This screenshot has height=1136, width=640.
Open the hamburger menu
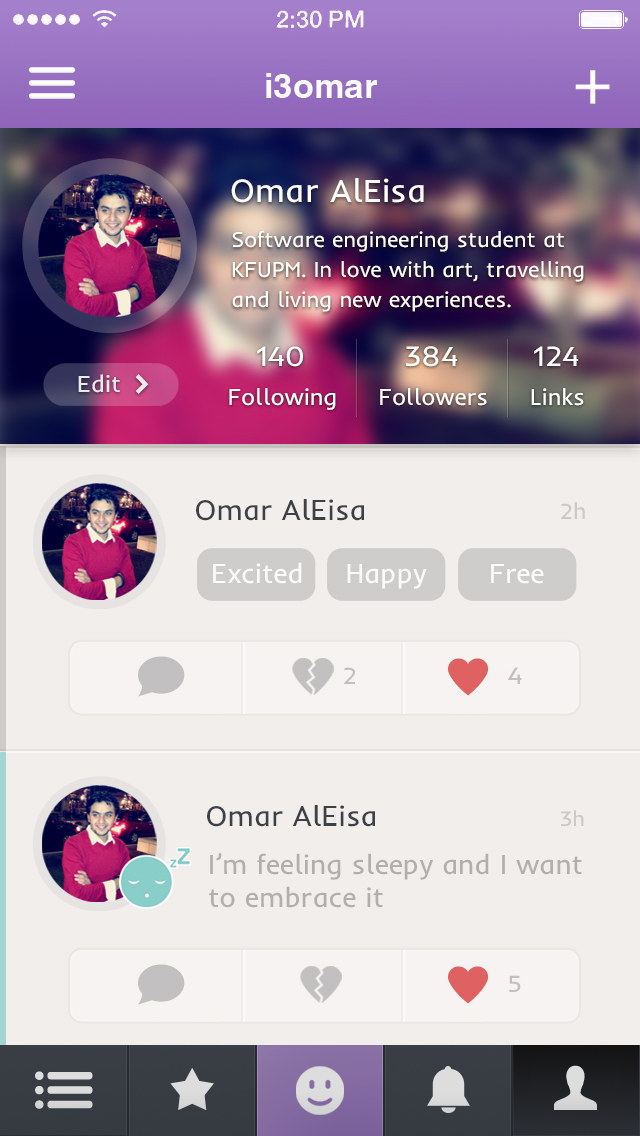click(52, 83)
